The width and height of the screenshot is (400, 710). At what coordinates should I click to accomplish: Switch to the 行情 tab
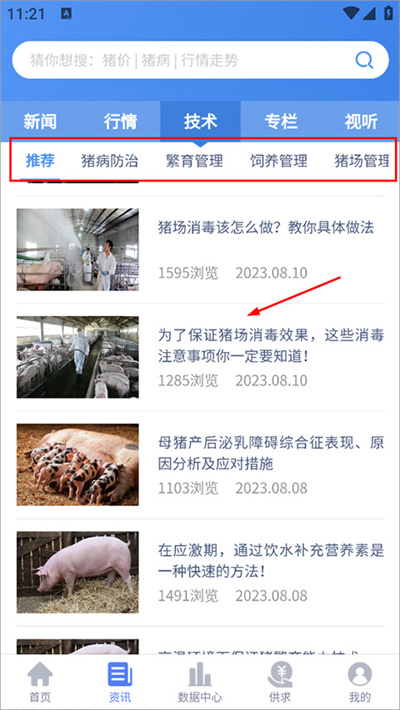[x=120, y=121]
